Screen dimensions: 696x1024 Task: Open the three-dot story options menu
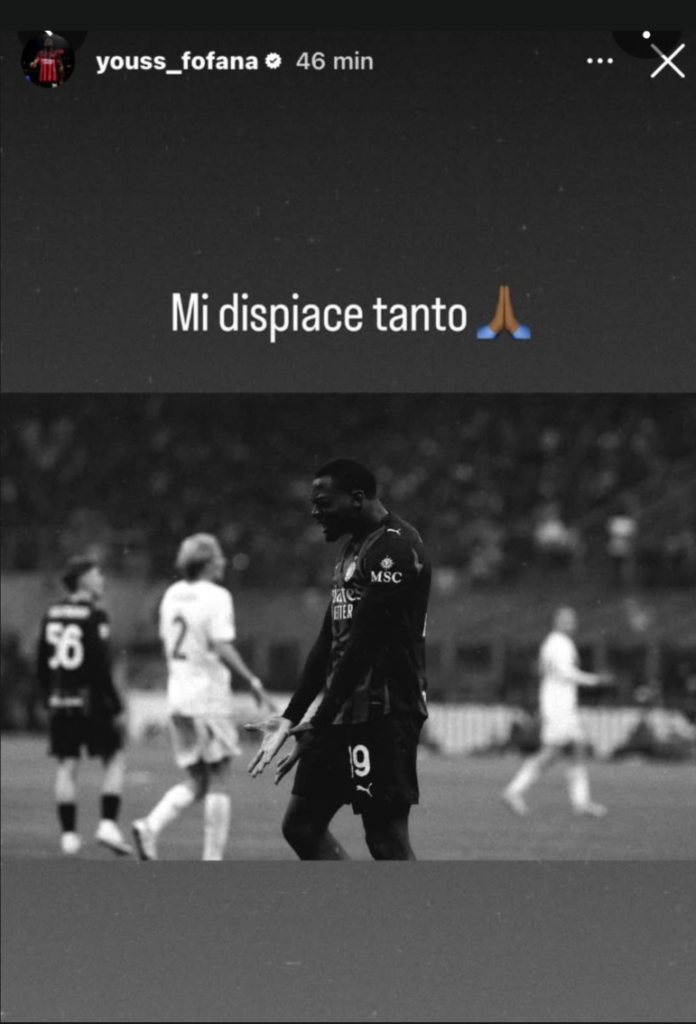point(600,61)
